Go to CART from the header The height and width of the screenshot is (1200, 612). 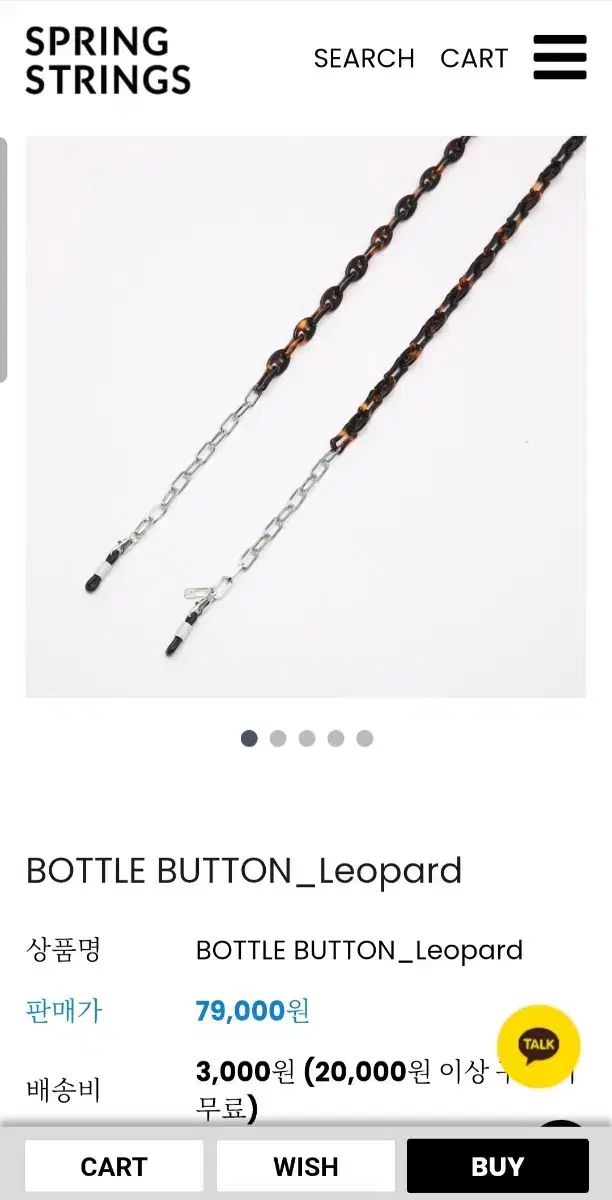click(x=474, y=59)
